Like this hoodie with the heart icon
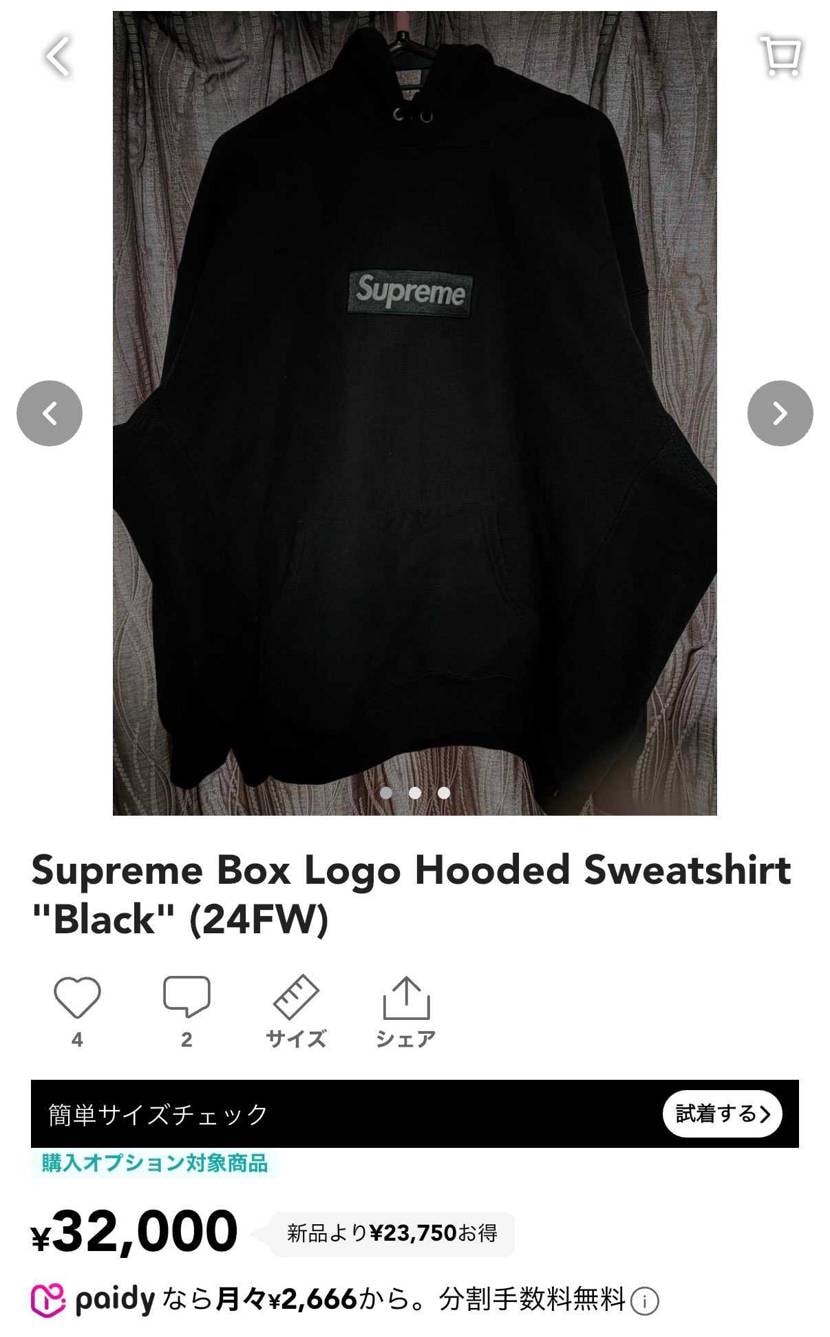Screen dimensions: 830x1337 click(77, 998)
